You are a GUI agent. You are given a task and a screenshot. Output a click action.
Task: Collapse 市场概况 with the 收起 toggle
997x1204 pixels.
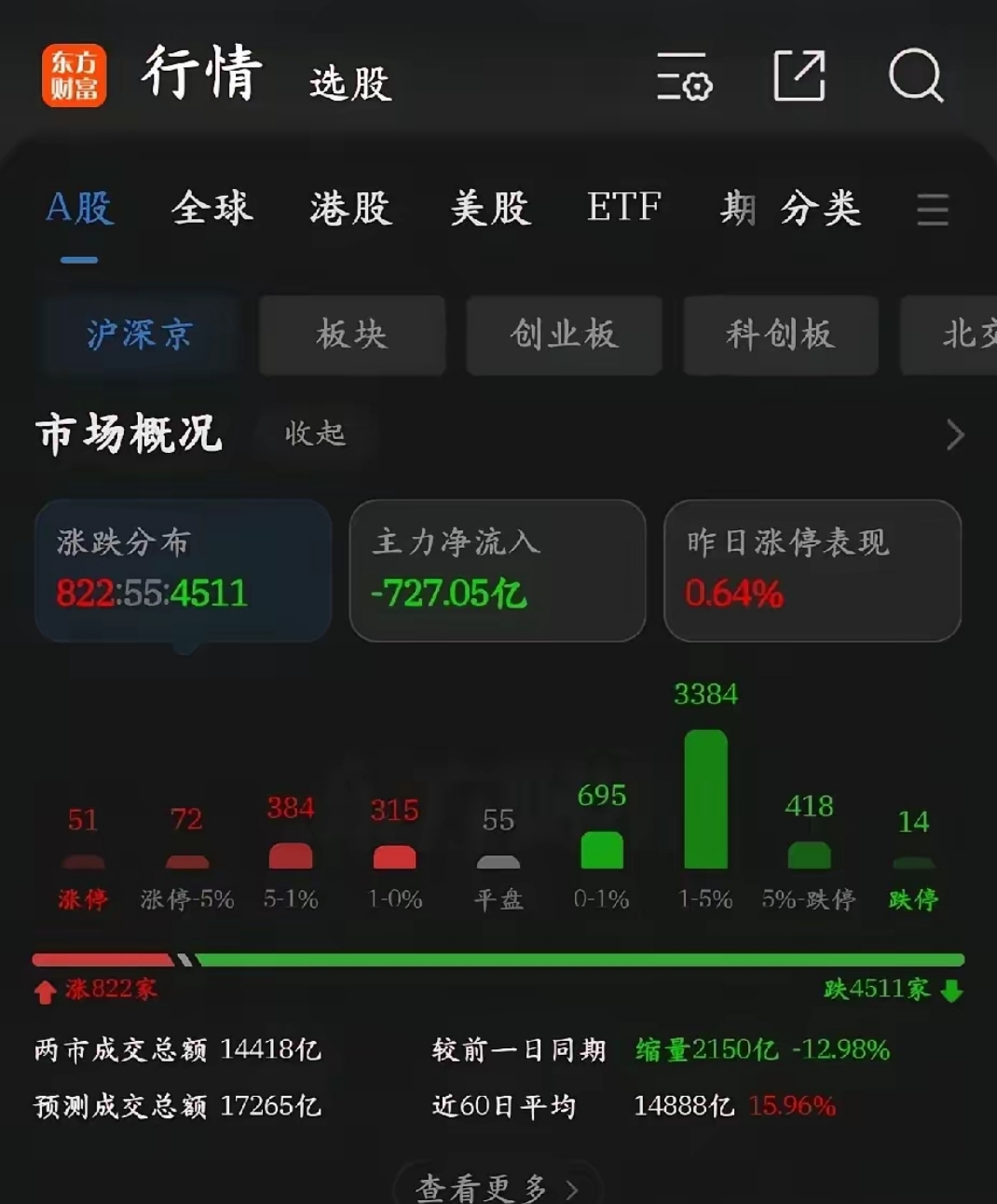314,433
